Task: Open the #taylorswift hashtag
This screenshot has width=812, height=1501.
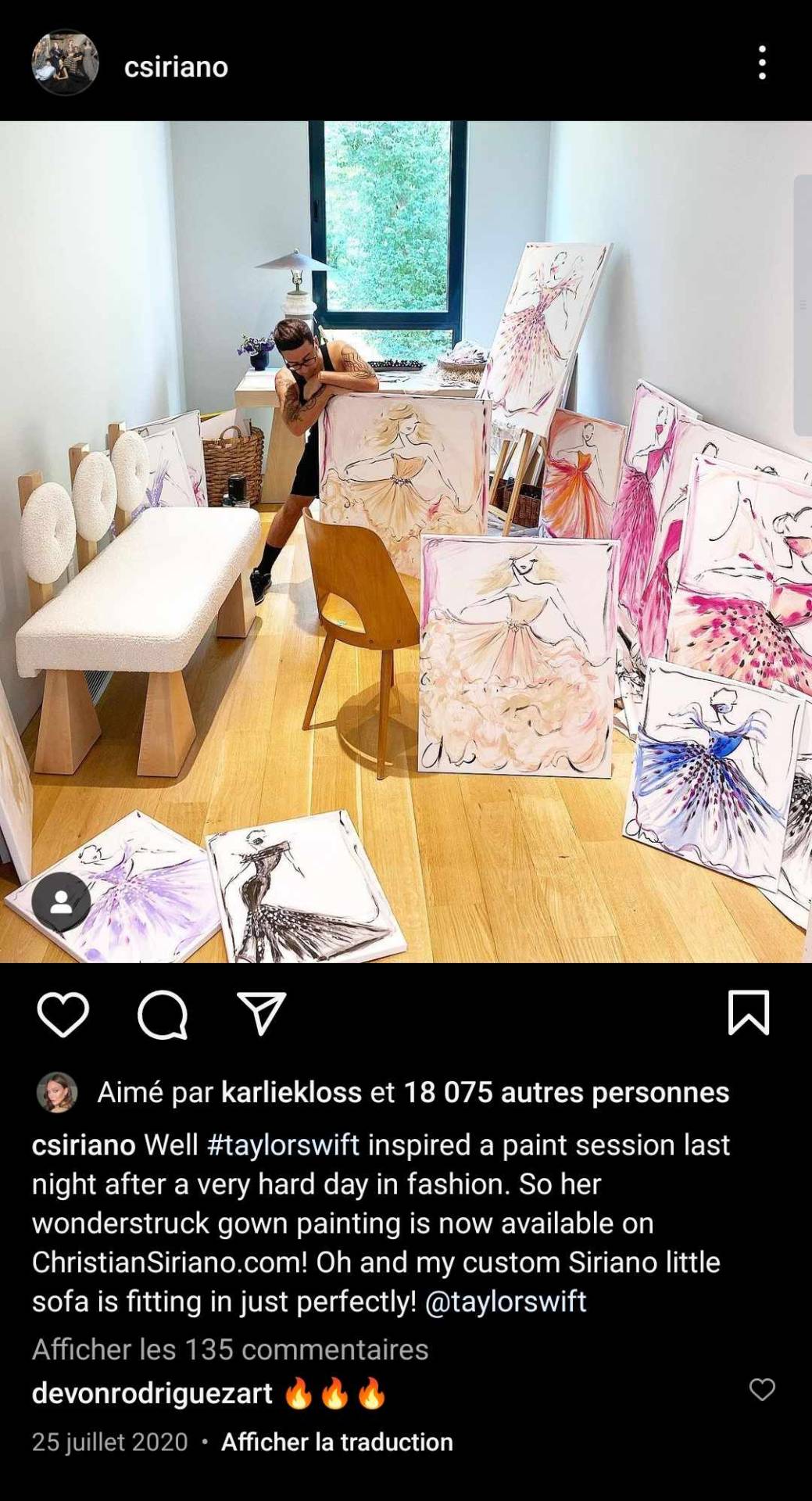Action: coord(283,1145)
